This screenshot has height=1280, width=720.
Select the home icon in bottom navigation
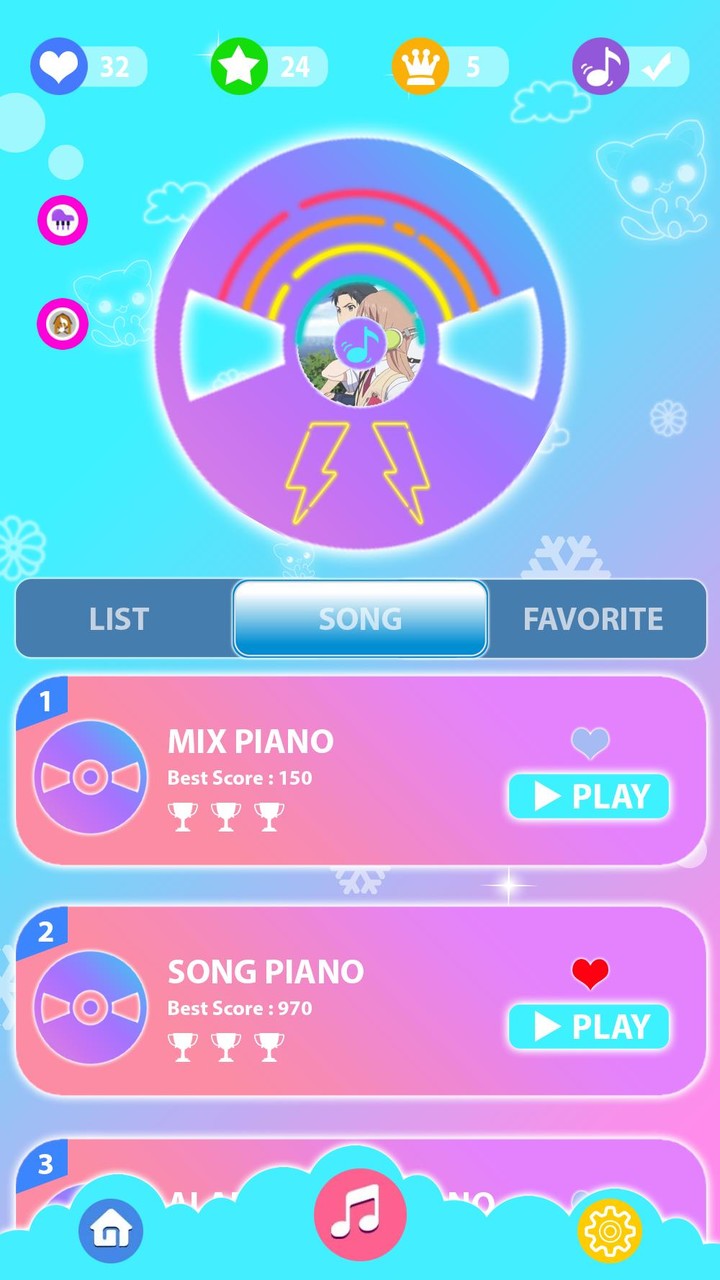111,1229
